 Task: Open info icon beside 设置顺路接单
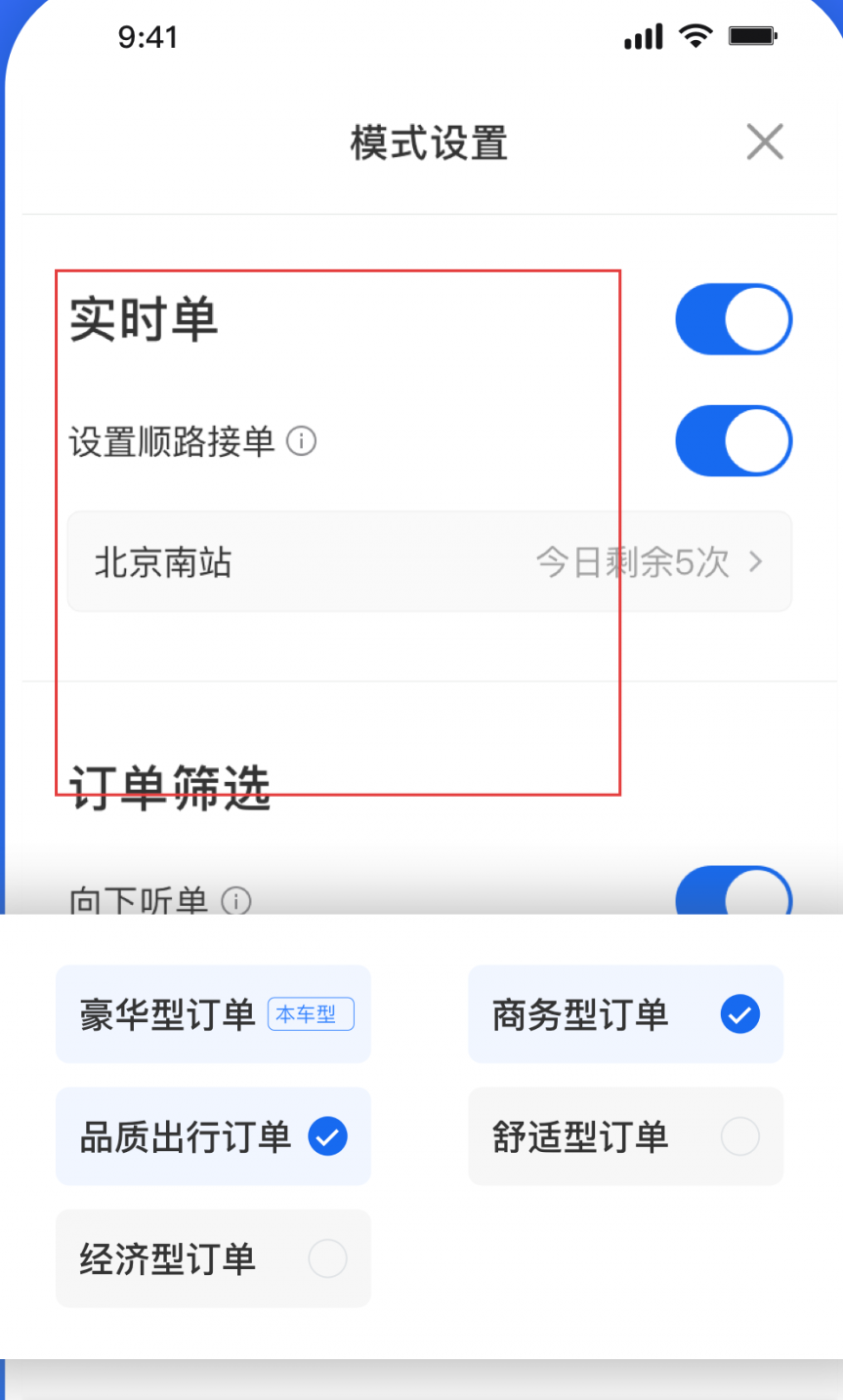[x=302, y=441]
